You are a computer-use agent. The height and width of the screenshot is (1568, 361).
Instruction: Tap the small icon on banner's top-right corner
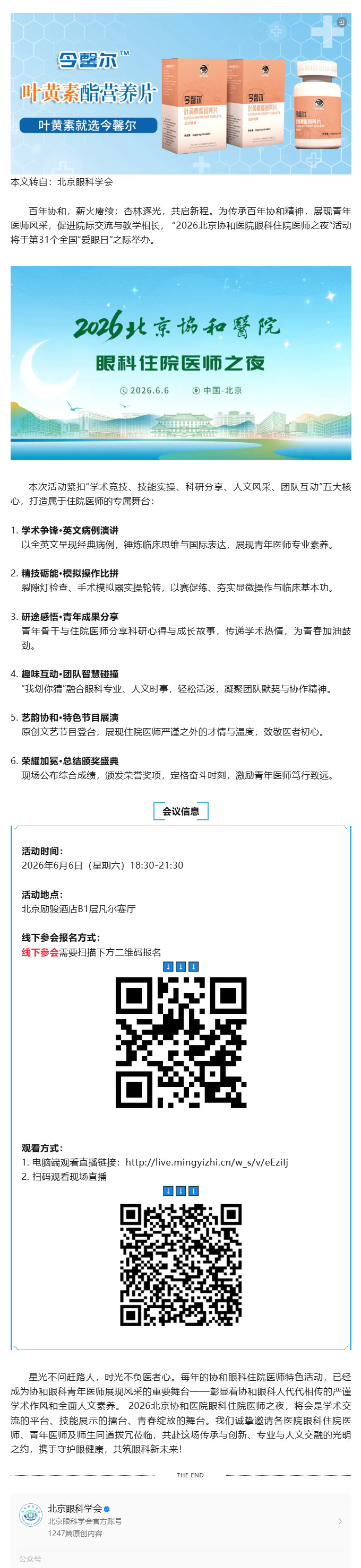tap(341, 22)
